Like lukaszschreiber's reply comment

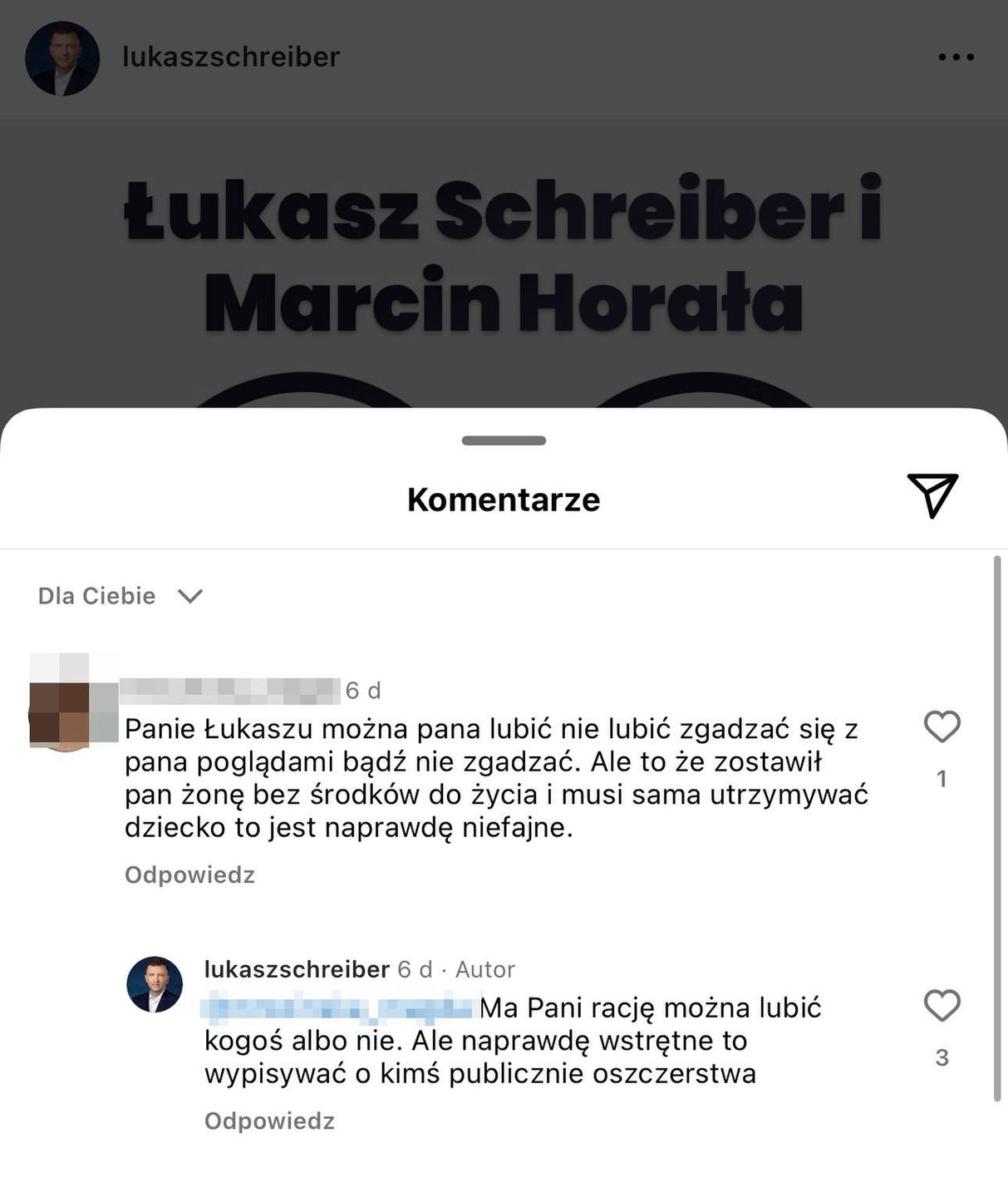click(x=942, y=1006)
